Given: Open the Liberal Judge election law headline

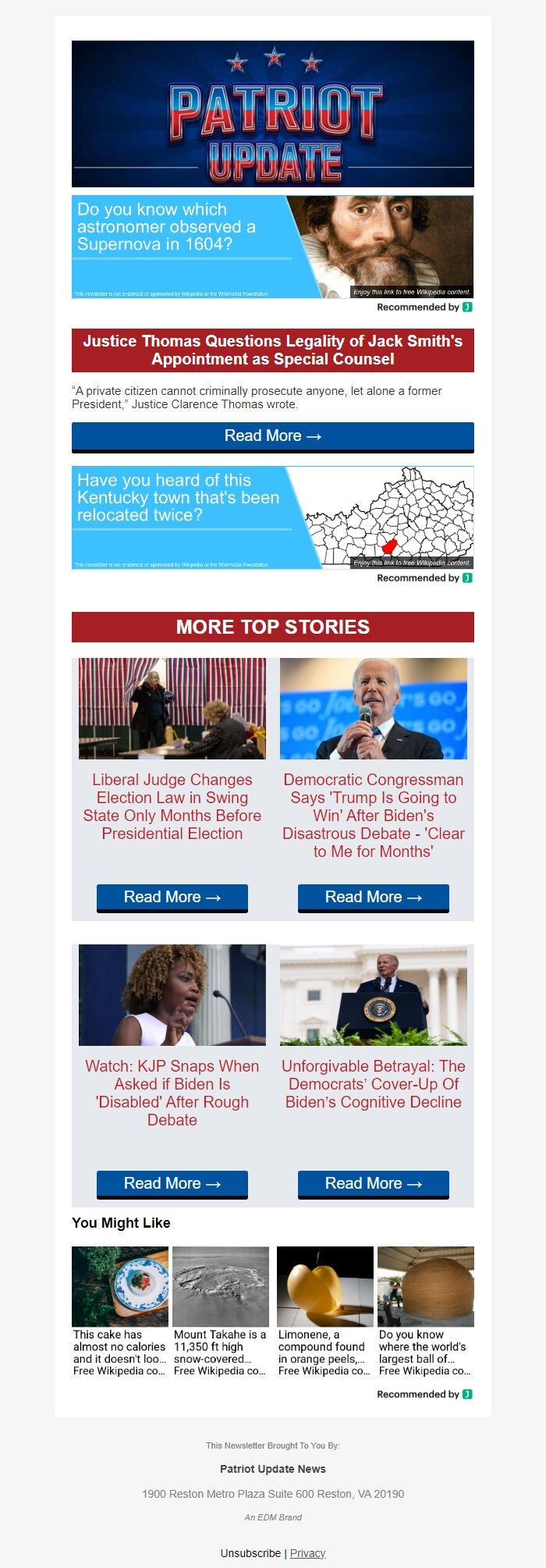Looking at the screenshot, I should [172, 806].
